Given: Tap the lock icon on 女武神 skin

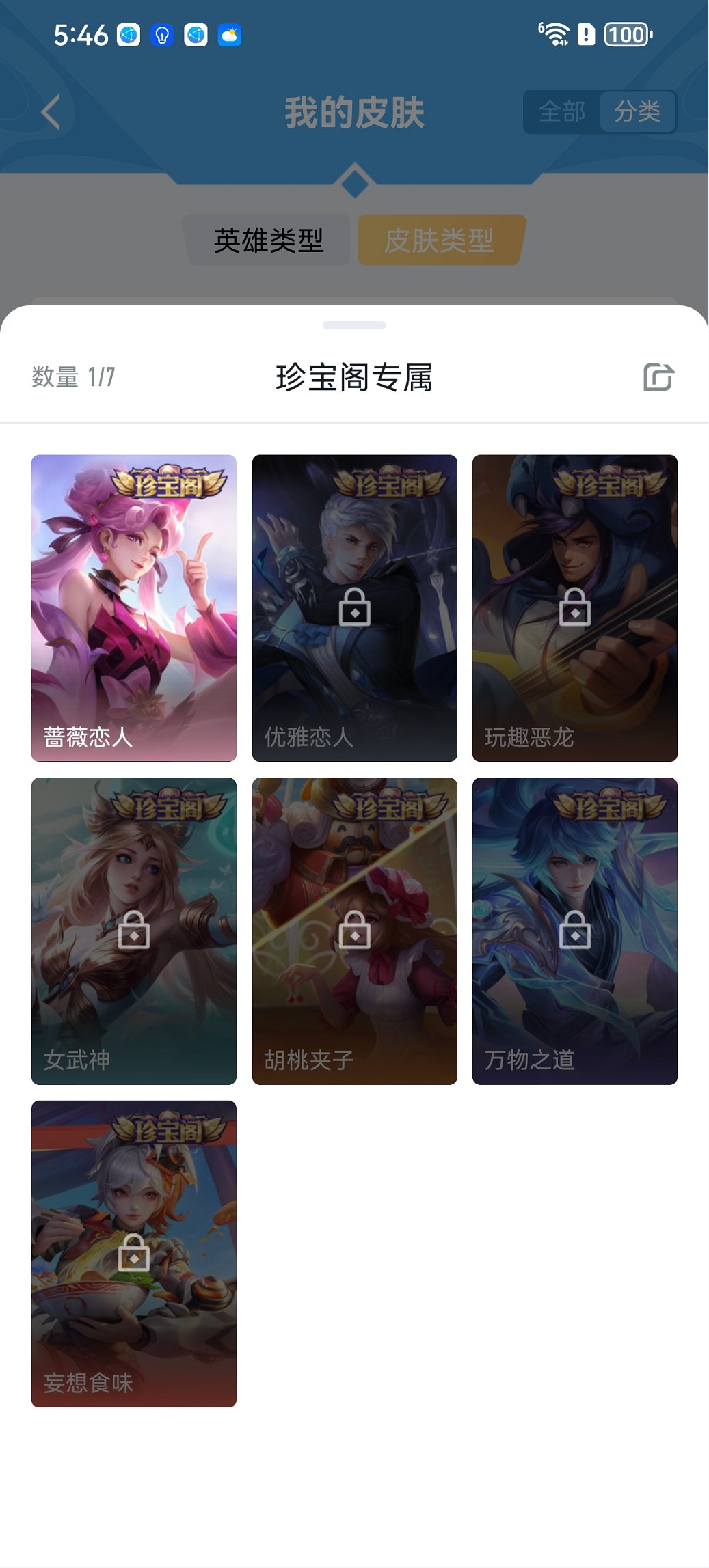Looking at the screenshot, I should click(134, 934).
